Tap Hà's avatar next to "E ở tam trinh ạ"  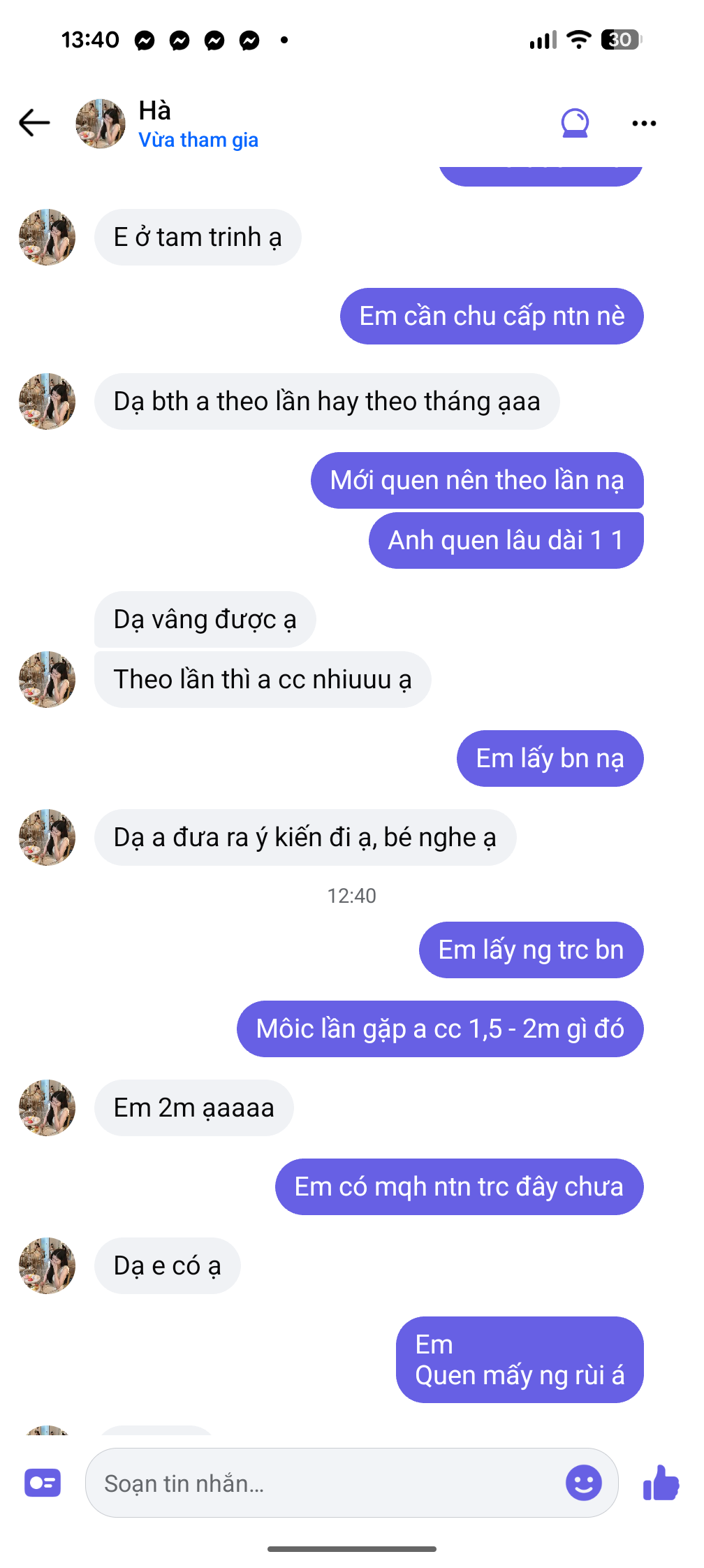coord(47,238)
